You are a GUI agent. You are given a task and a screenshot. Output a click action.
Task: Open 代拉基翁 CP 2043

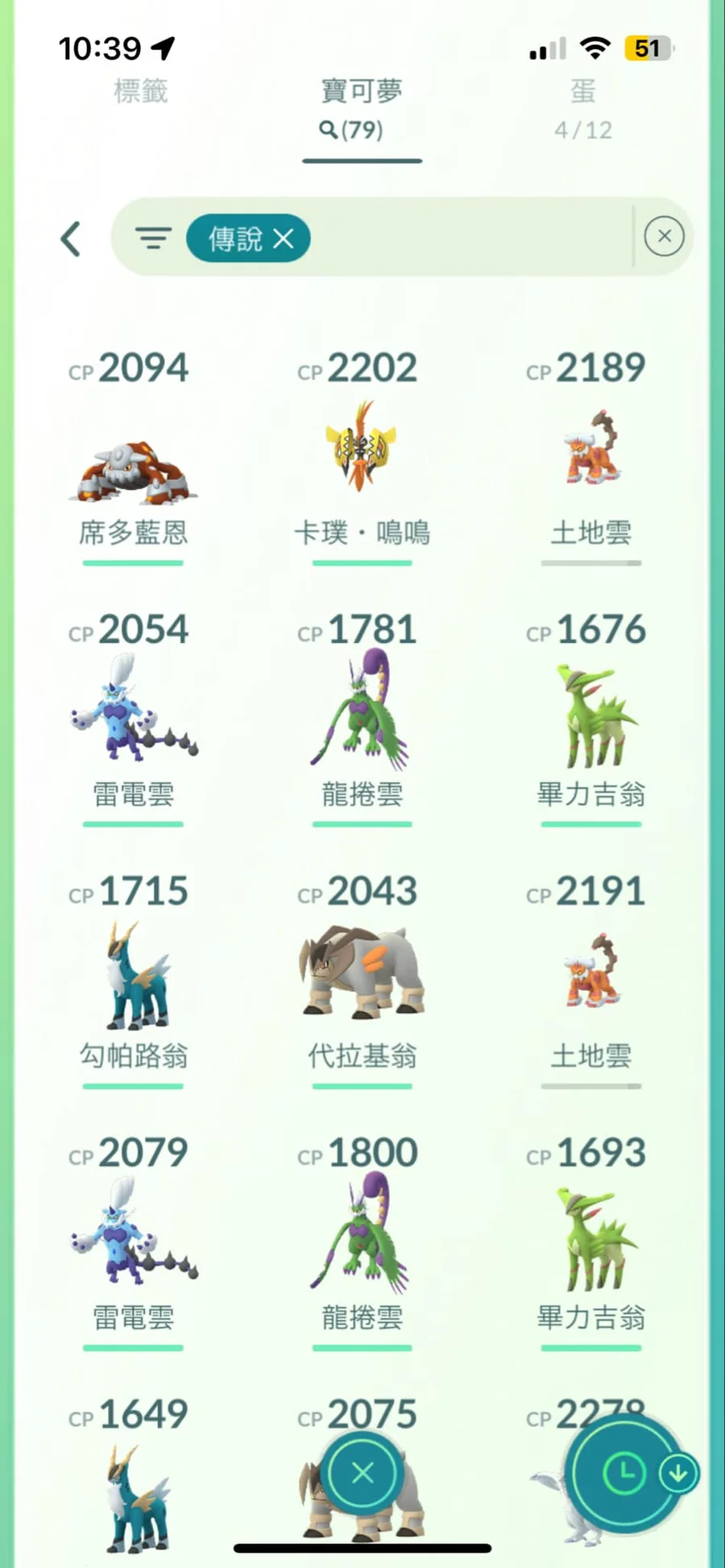coord(362,971)
